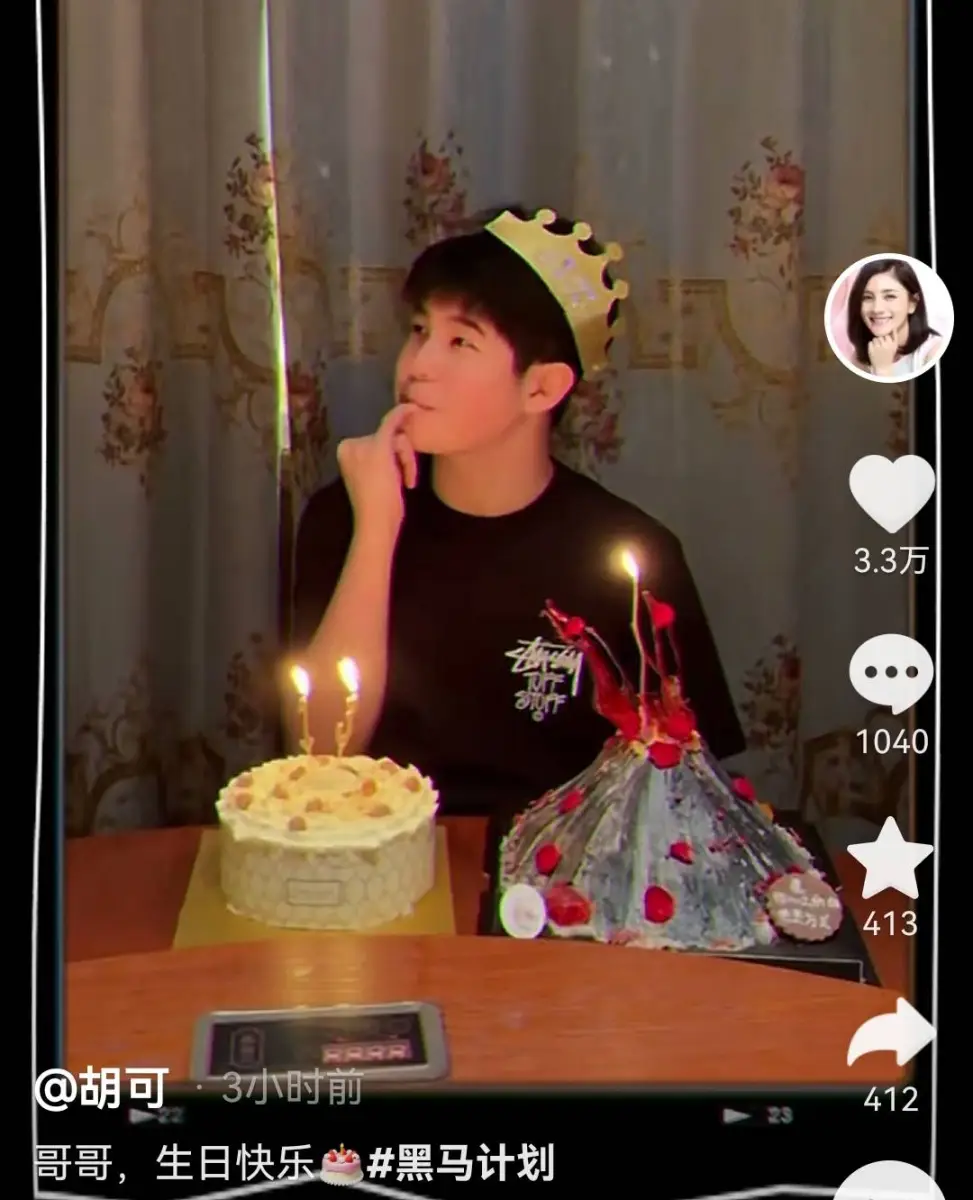Image resolution: width=973 pixels, height=1200 pixels.
Task: Open the comments on this video
Action: [x=890, y=673]
